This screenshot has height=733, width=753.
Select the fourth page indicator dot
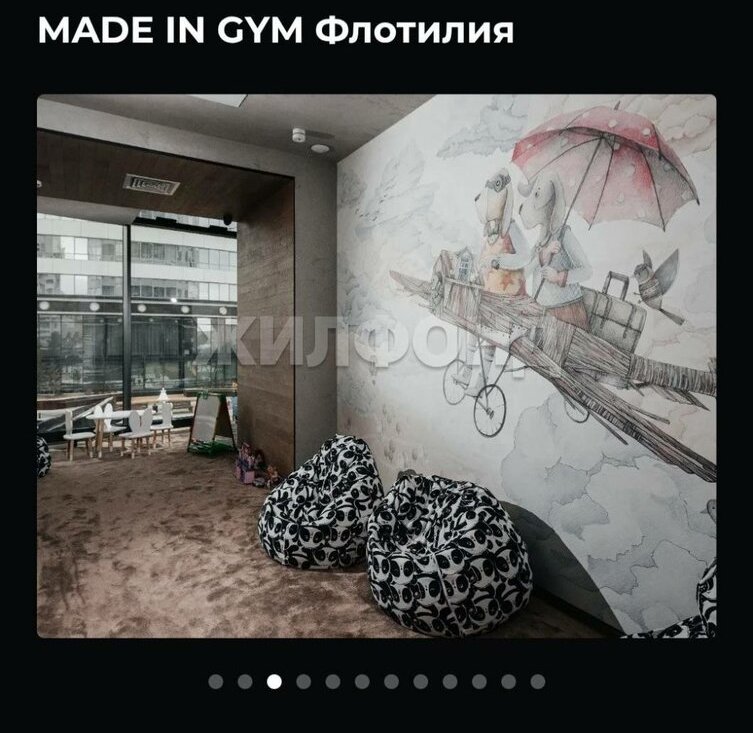pyautogui.click(x=303, y=682)
